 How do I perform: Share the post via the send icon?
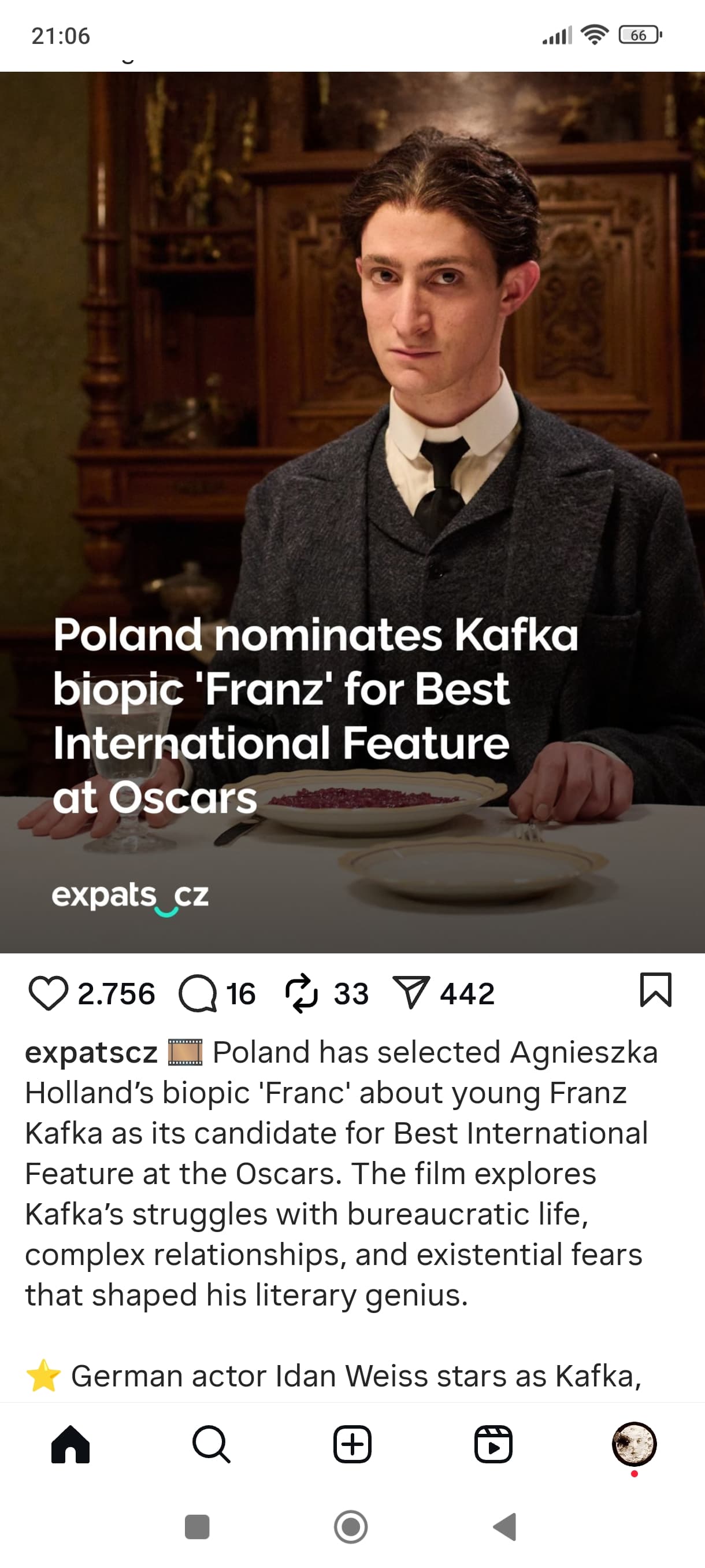[x=411, y=993]
